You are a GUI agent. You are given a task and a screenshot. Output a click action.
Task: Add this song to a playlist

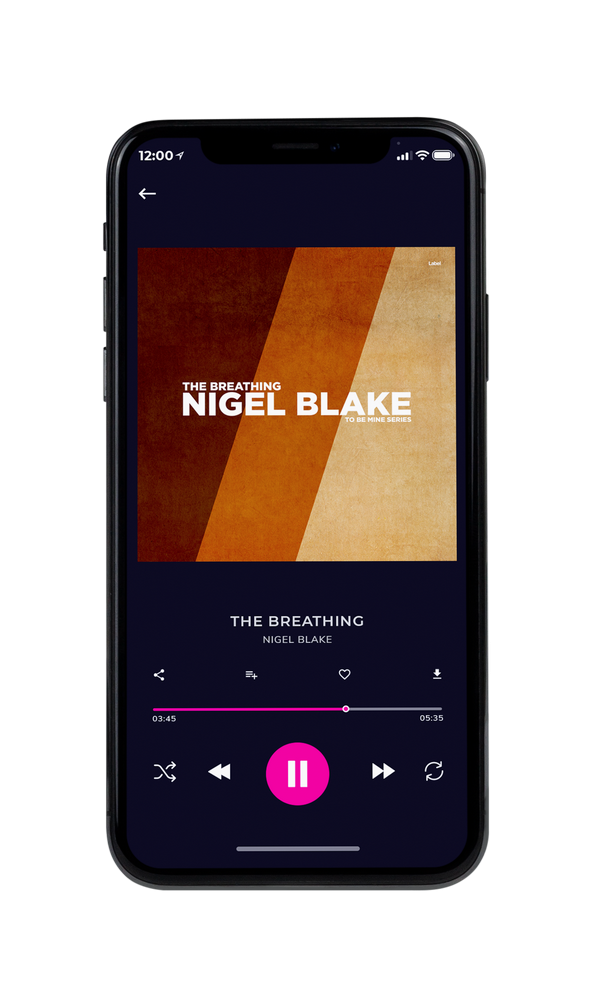coord(251,675)
